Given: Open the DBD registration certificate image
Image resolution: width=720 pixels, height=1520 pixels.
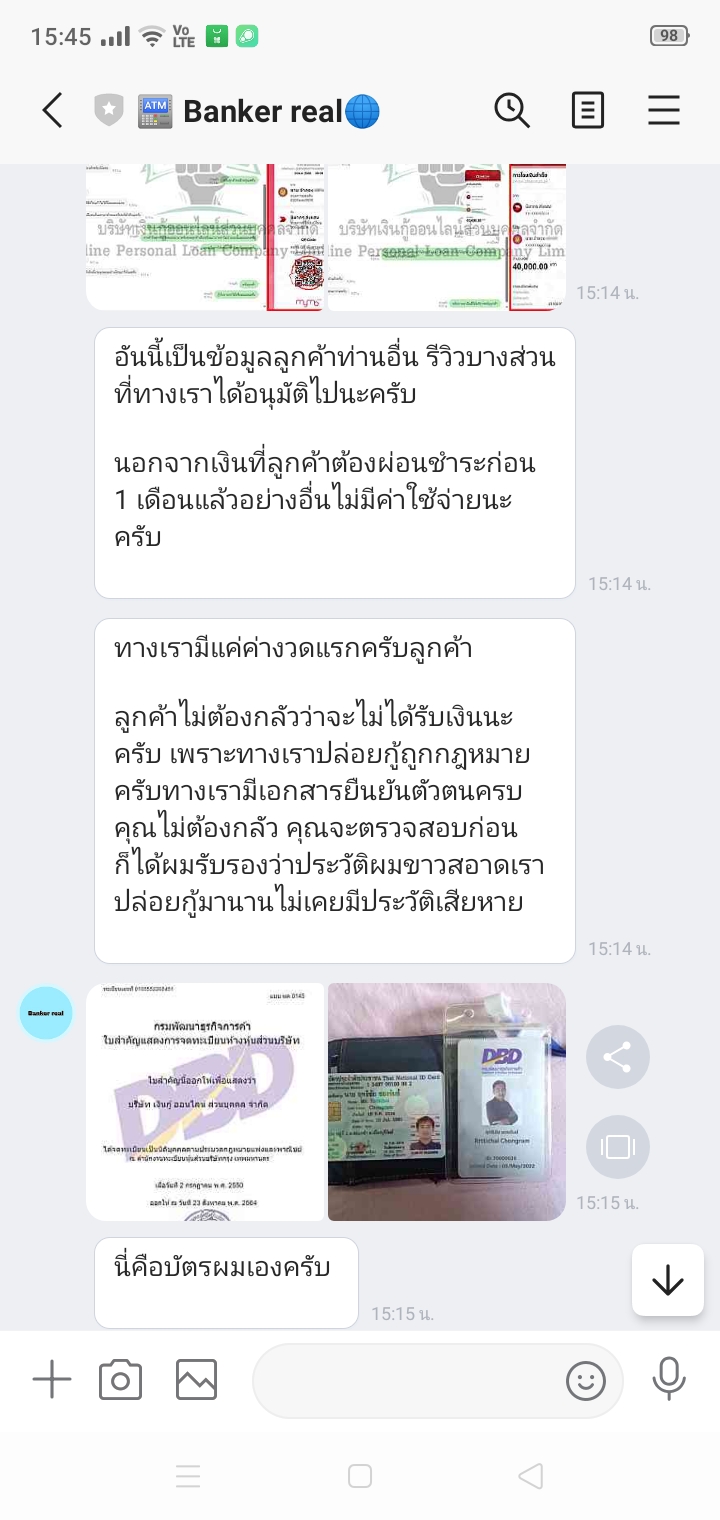Looking at the screenshot, I should coord(205,1101).
